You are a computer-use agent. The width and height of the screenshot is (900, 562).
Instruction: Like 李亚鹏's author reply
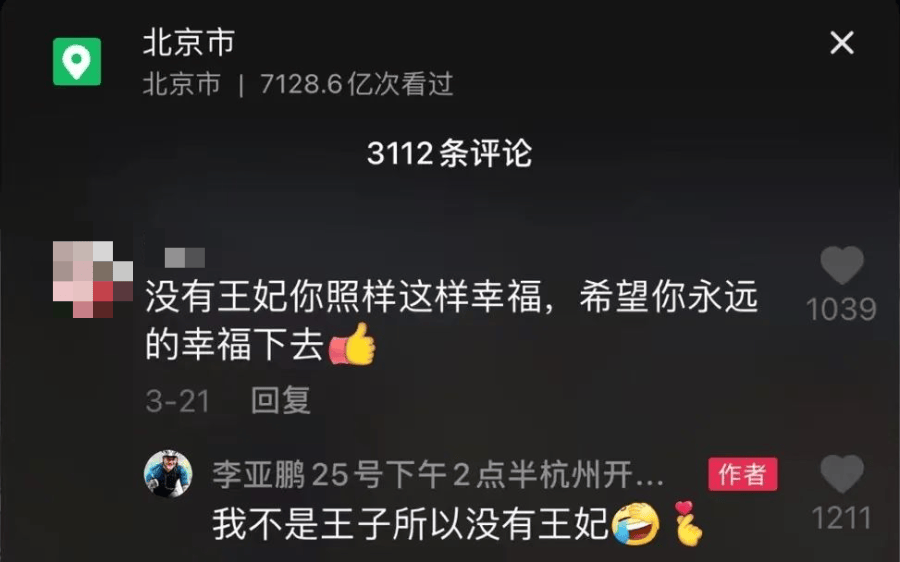click(841, 474)
